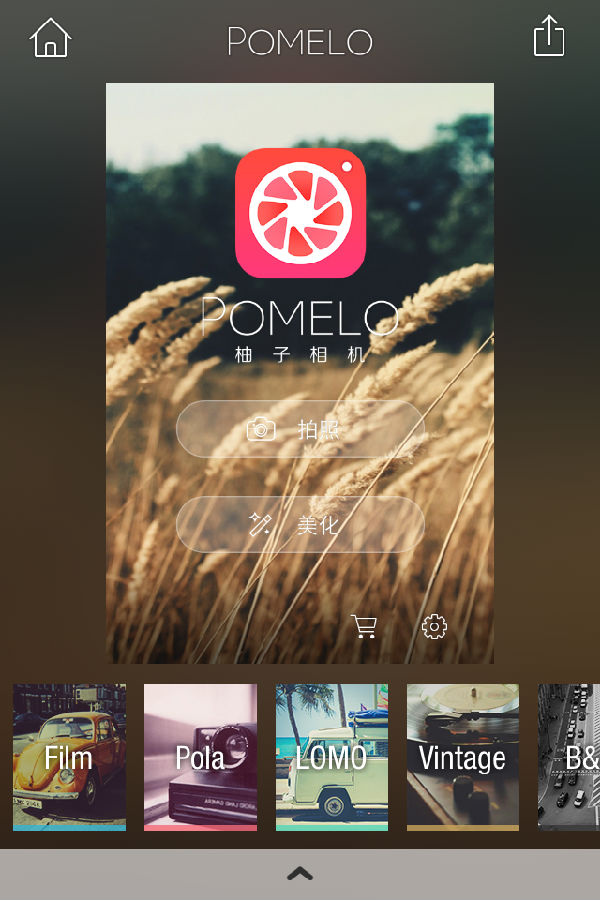Open the B&W filter category

[571, 757]
